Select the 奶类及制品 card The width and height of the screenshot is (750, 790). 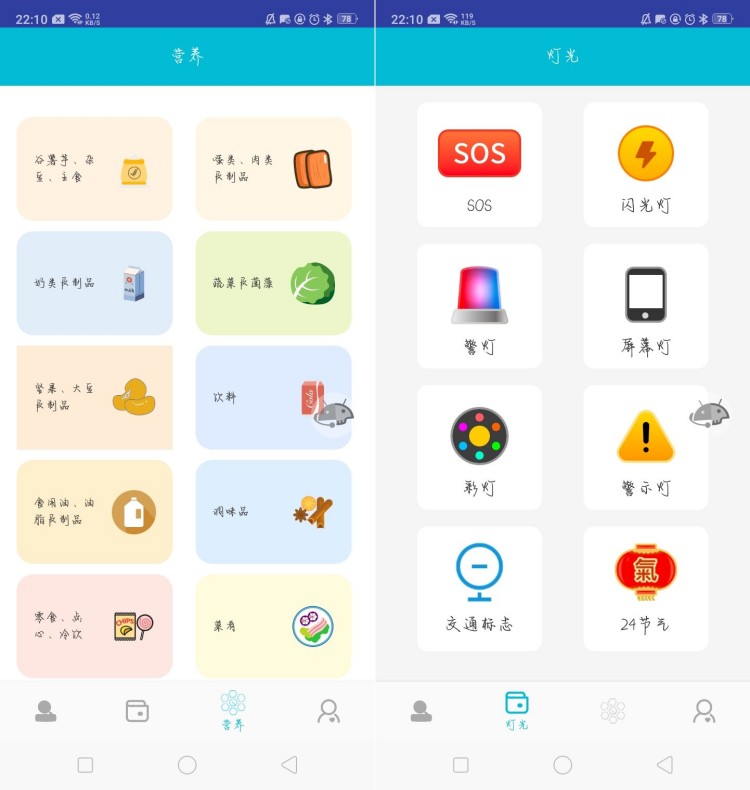pyautogui.click(x=94, y=283)
